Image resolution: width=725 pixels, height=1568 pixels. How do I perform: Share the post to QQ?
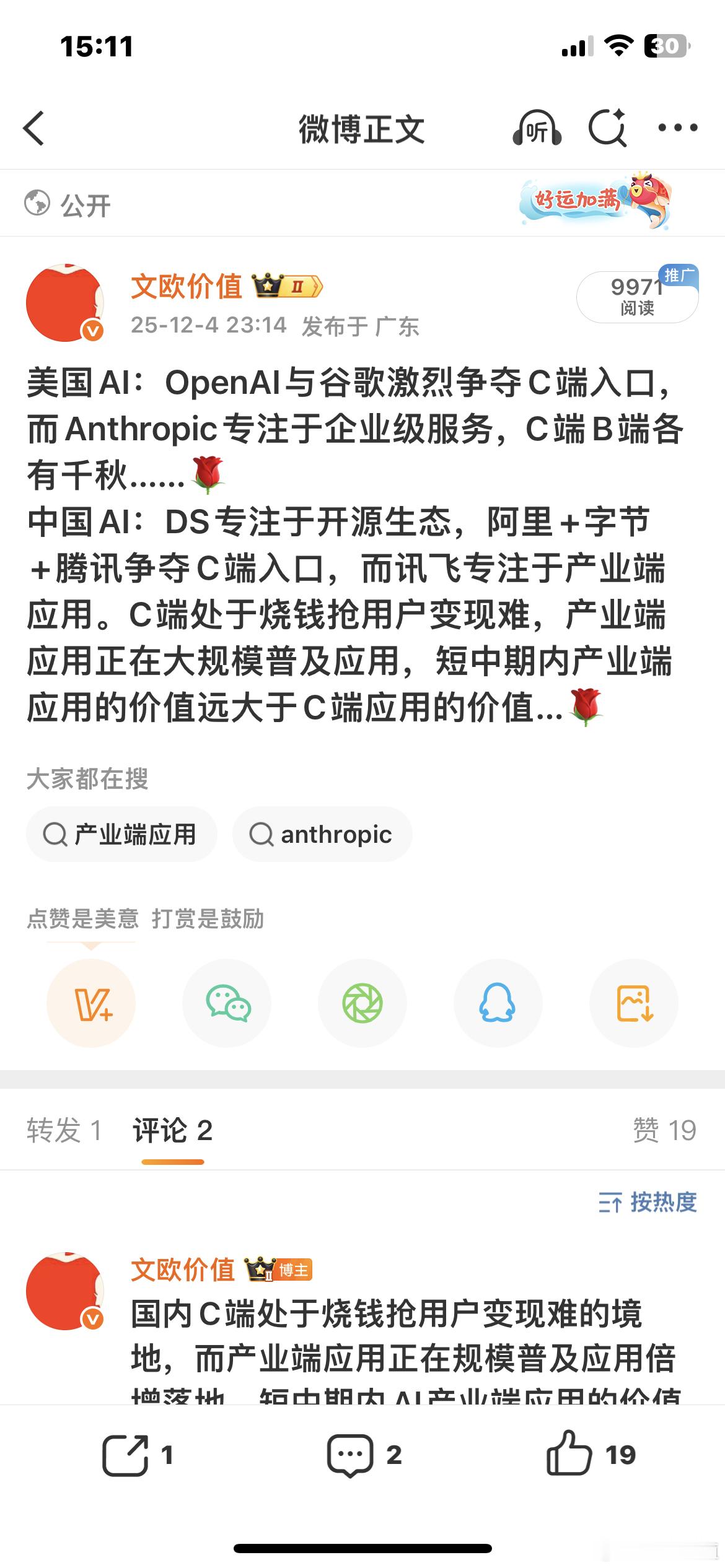click(498, 1003)
